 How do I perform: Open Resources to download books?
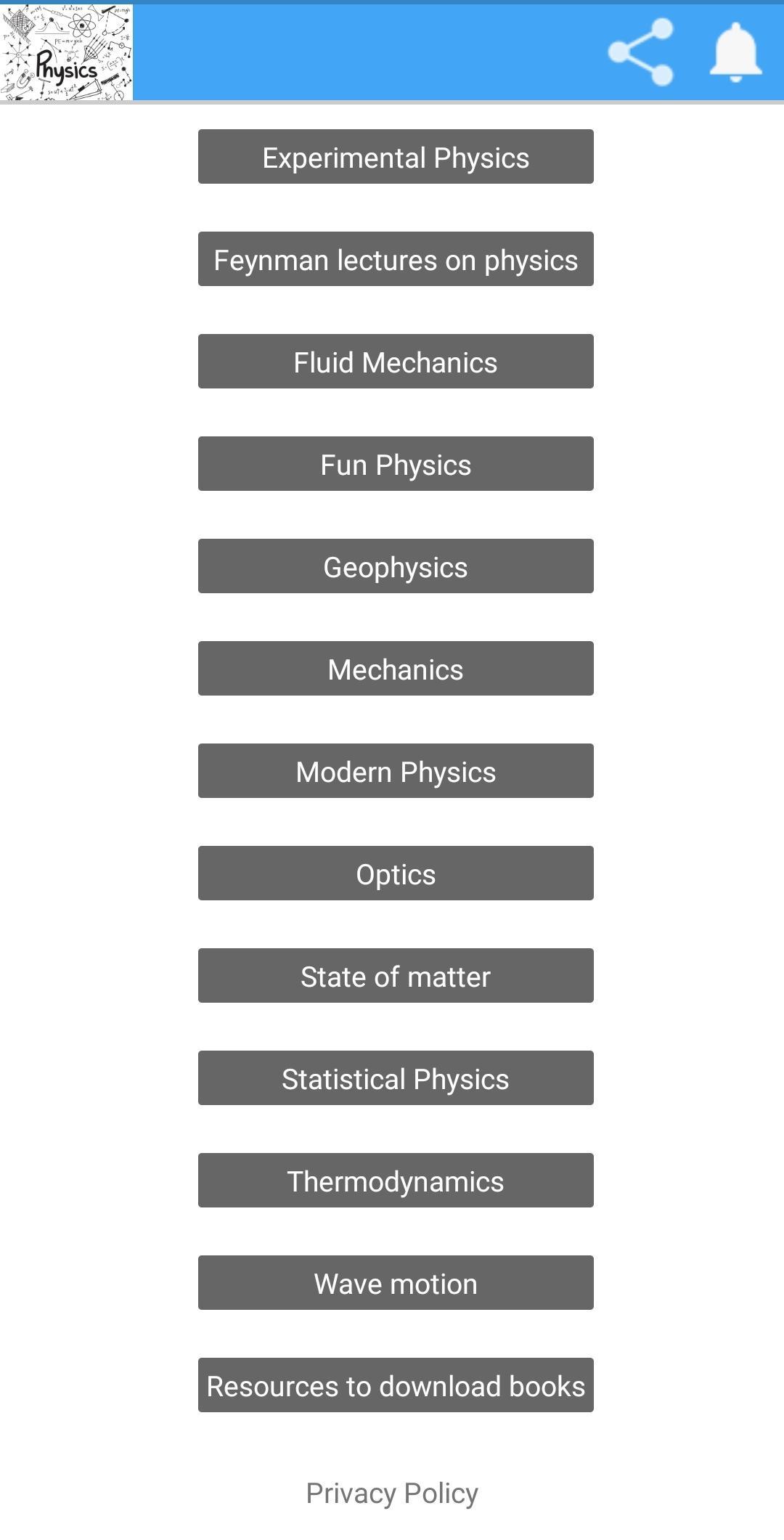click(396, 1385)
